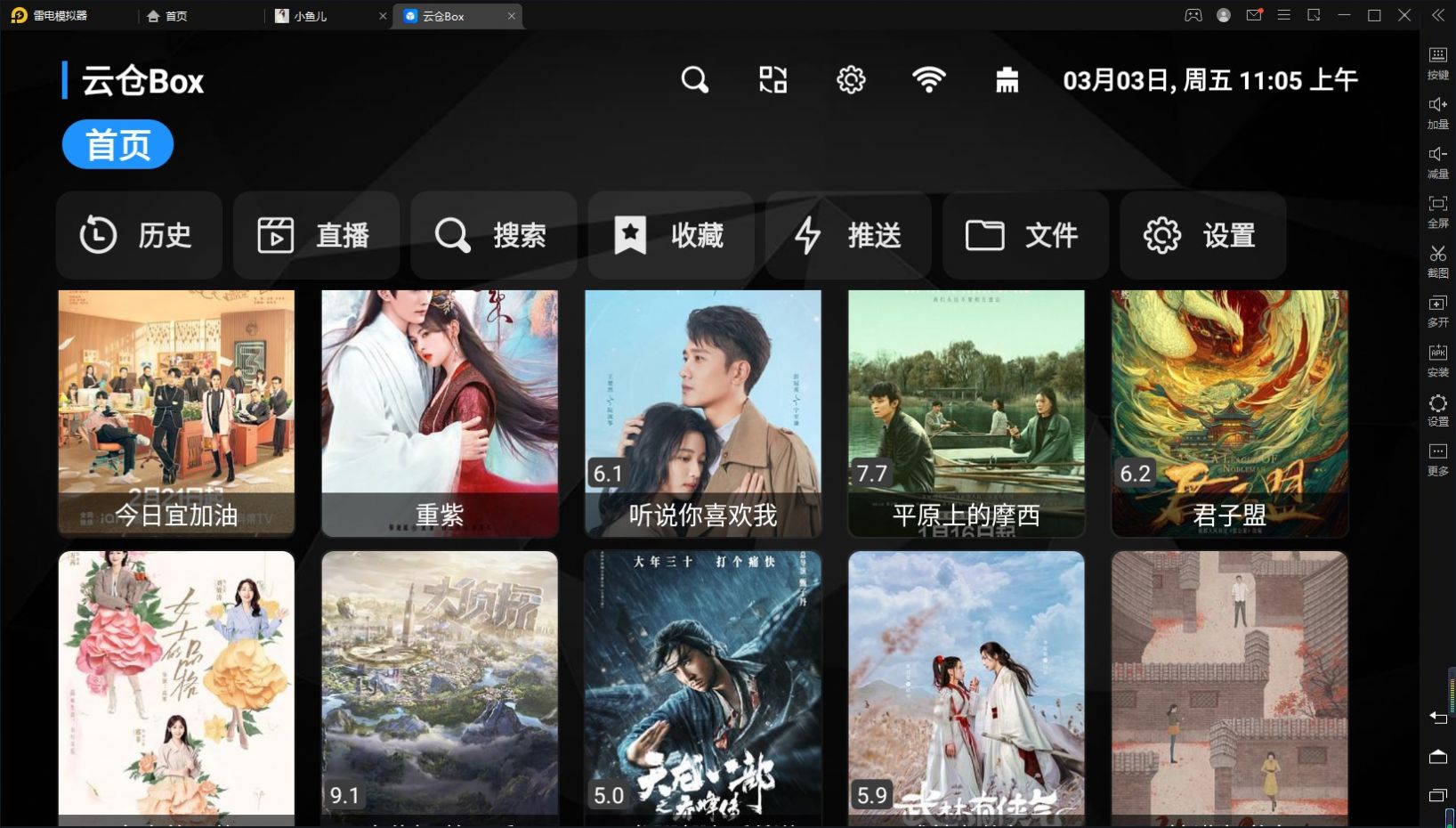
Task: Close the 云仓Box emulator tab
Action: tap(512, 16)
